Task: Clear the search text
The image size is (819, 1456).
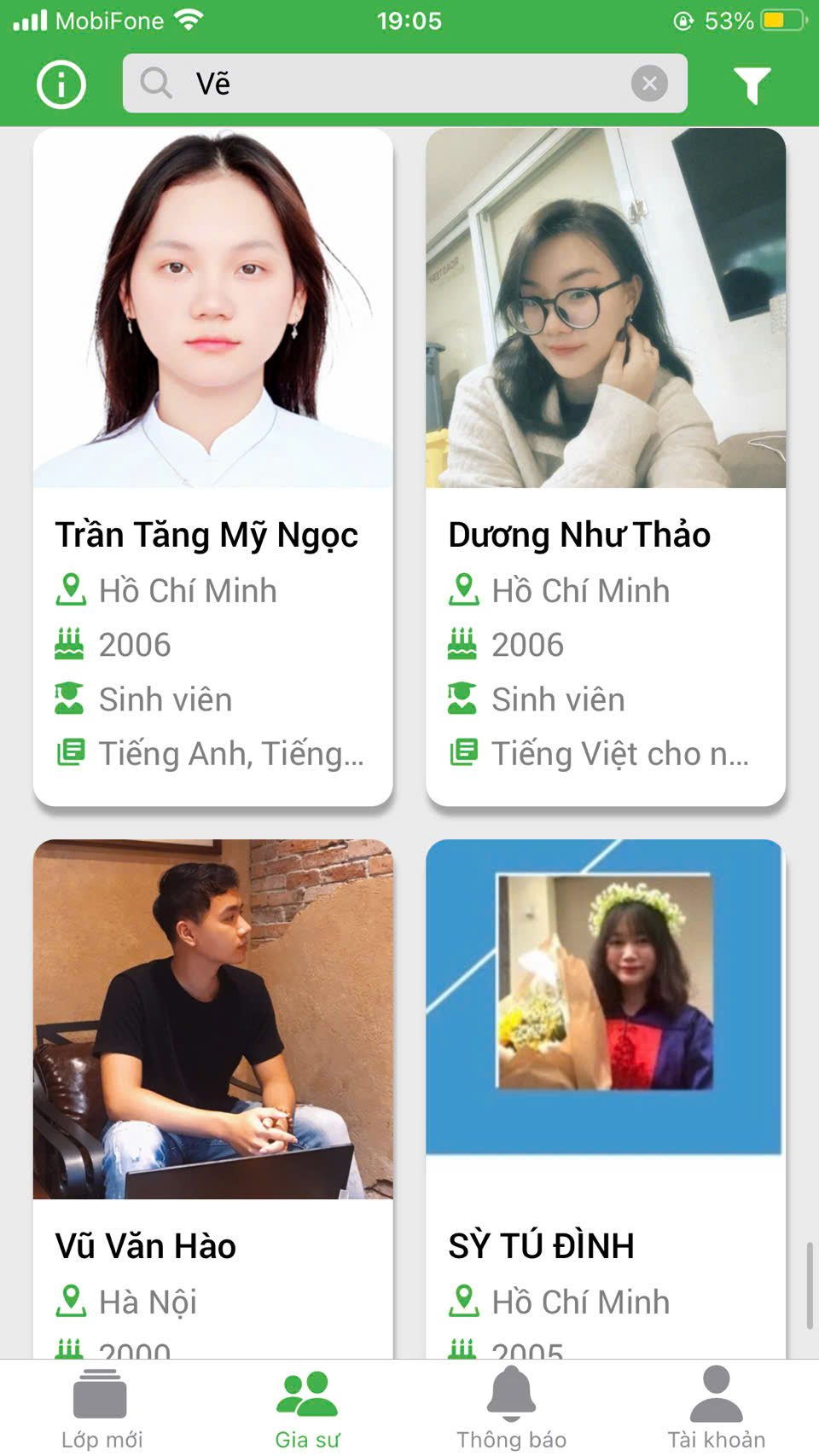Action: [649, 84]
